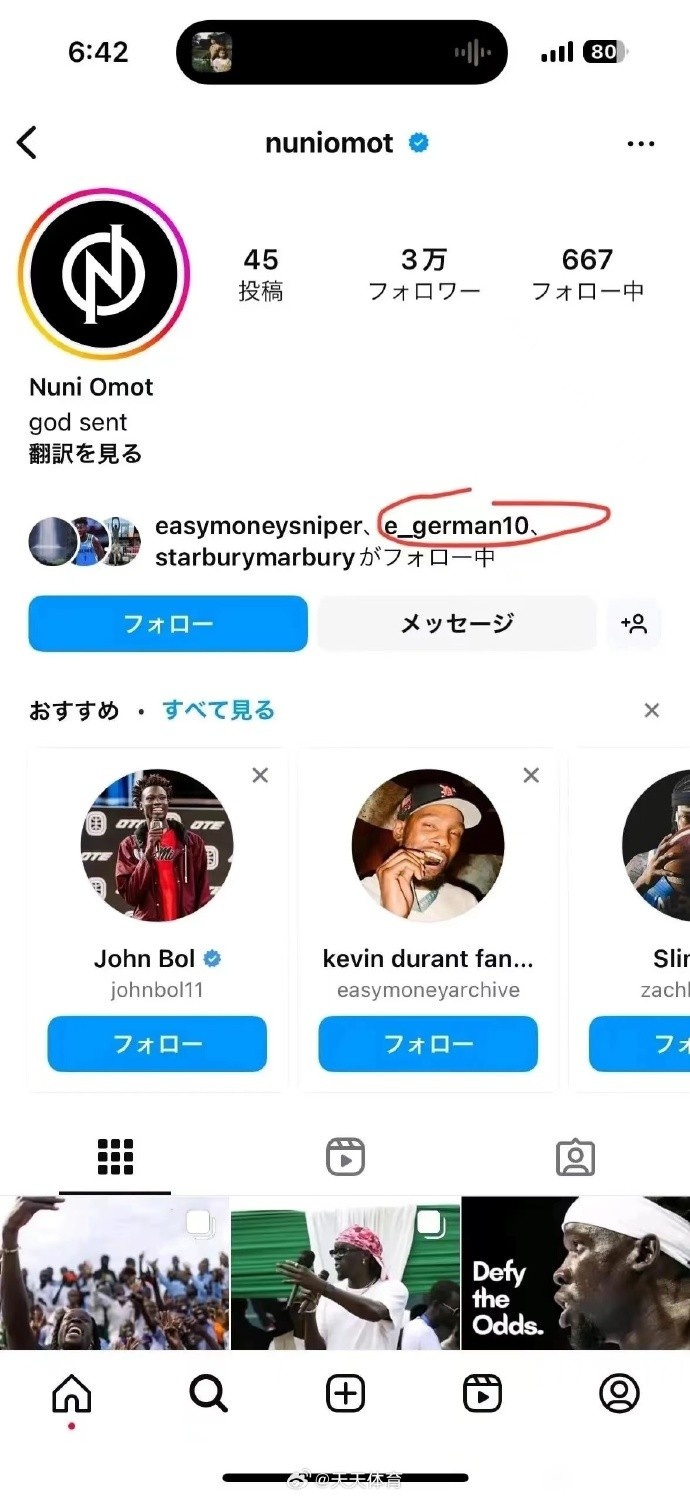
Task: View Nuni Omot's story from profile picture
Action: (103, 274)
